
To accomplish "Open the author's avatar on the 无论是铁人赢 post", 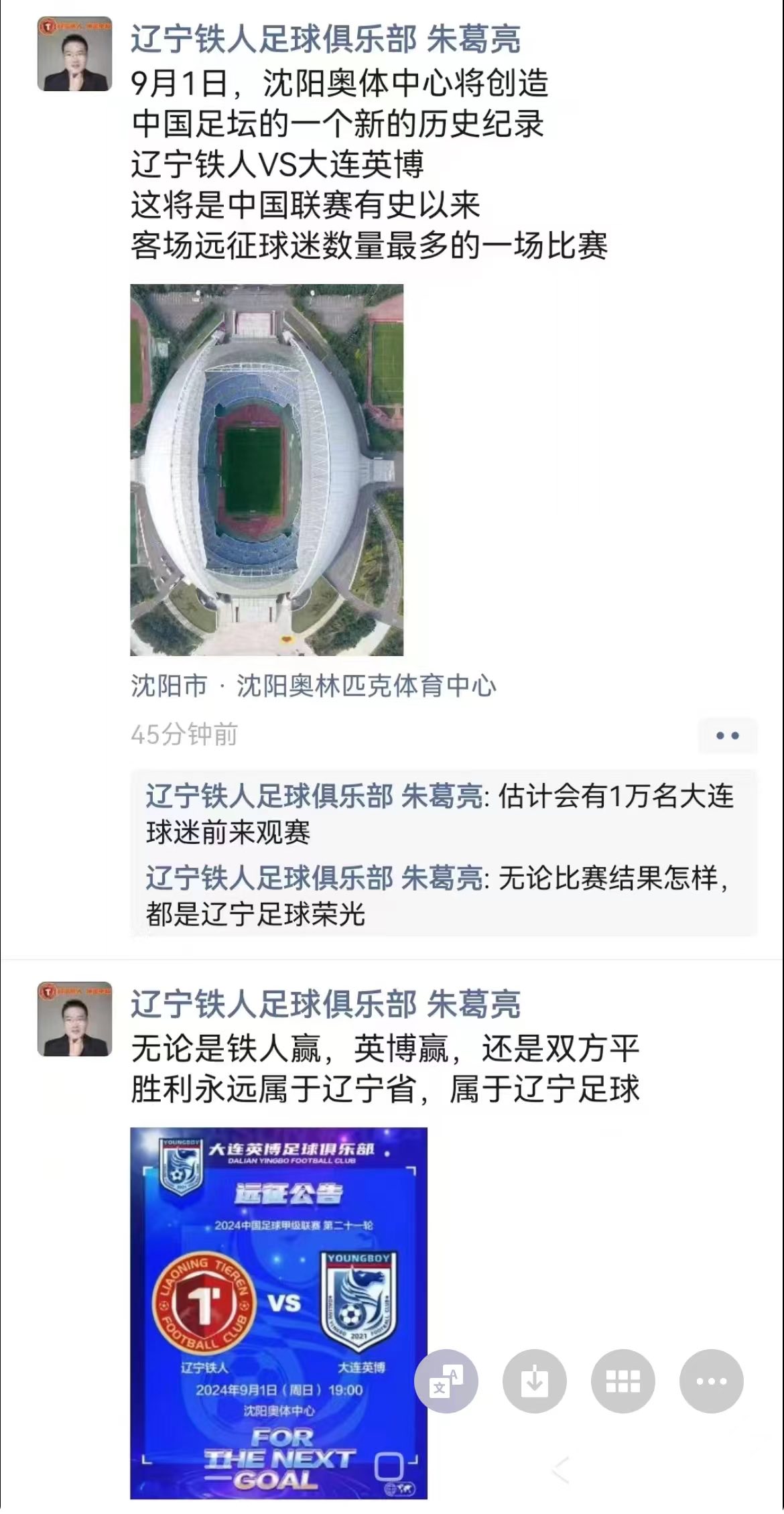I will (74, 1019).
